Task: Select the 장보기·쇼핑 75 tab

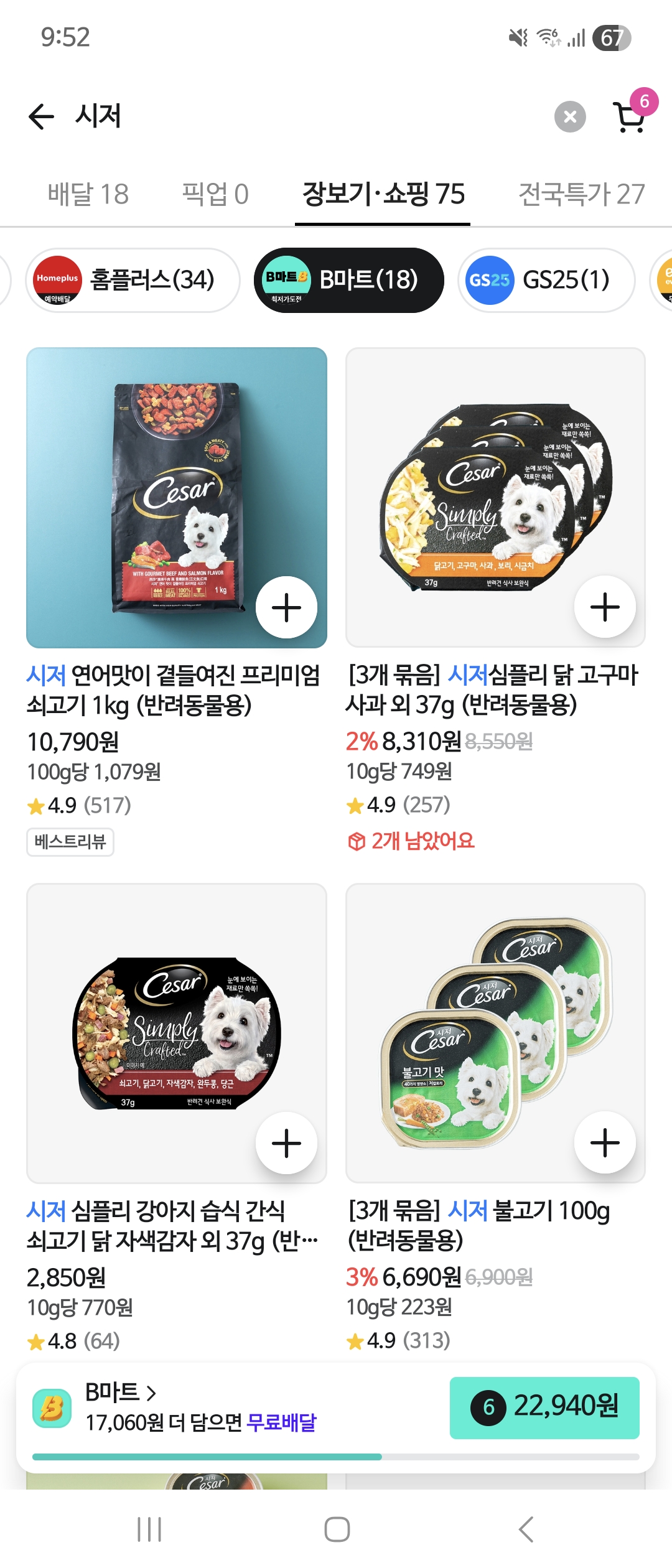Action: [383, 194]
